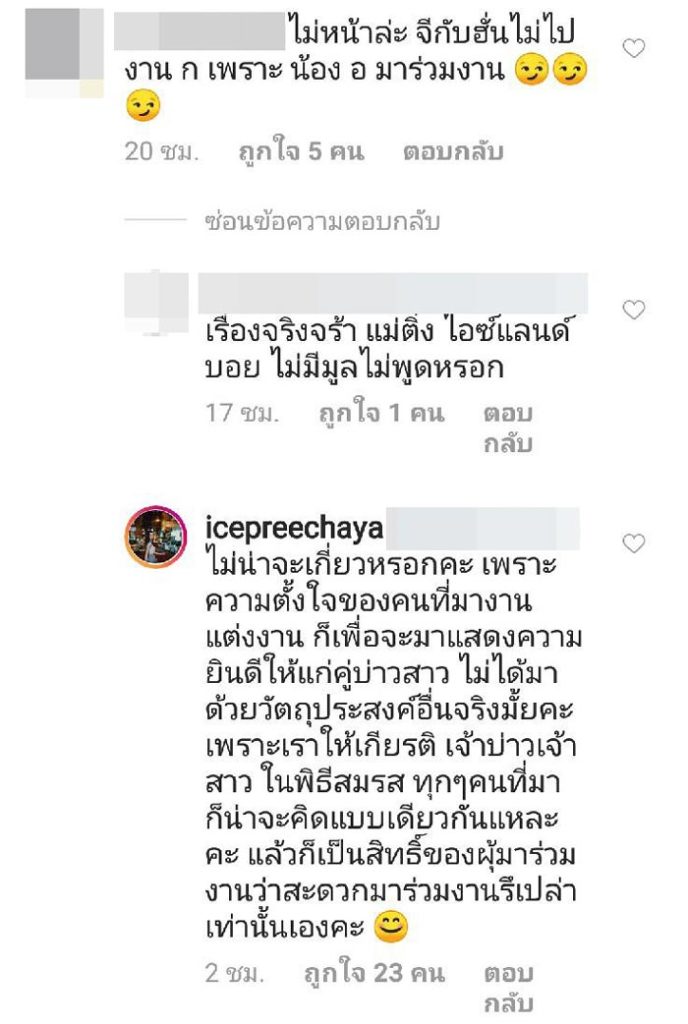Like icepreechaya's reply
Viewport: 688px width, 1024px height.
point(633,544)
